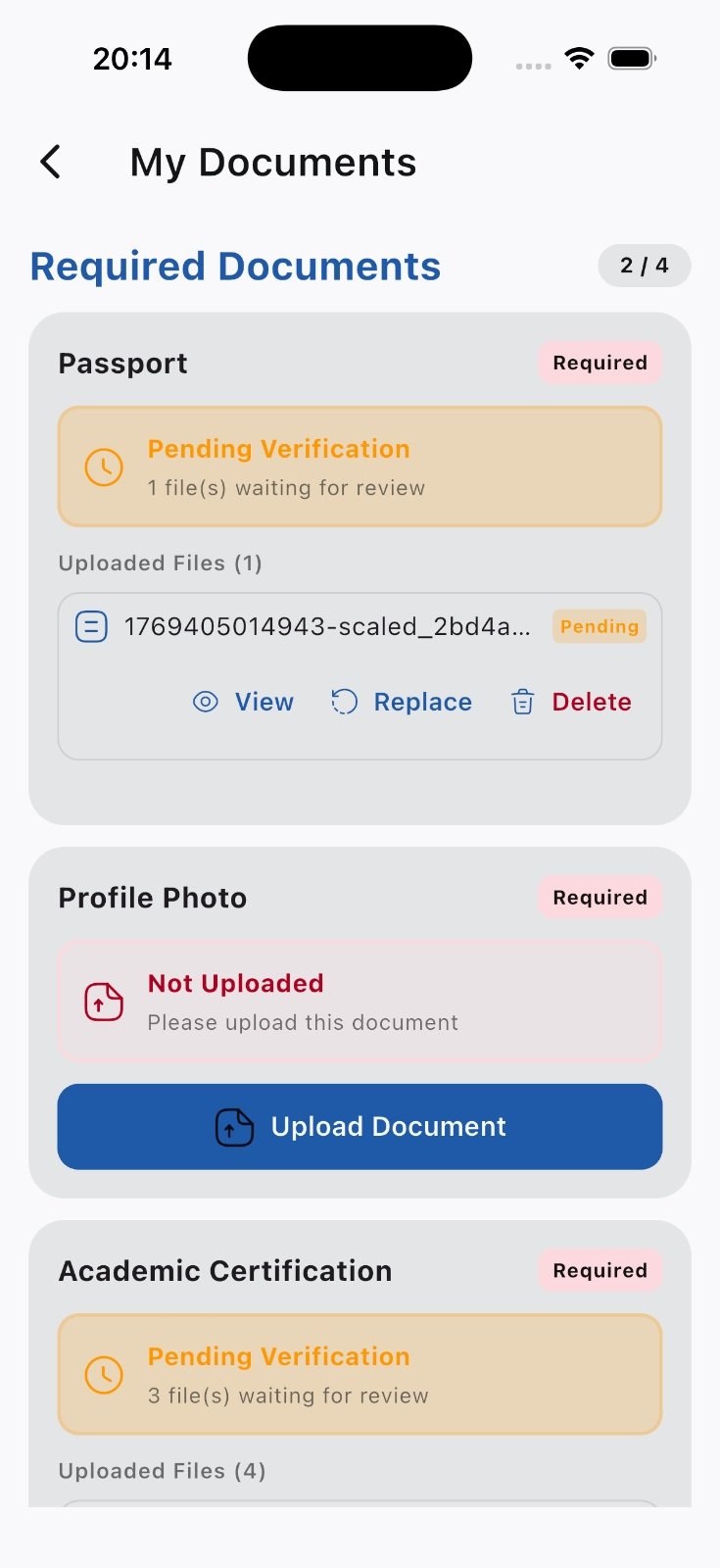Select the 1769405014943-scaled filename text

pos(328,626)
